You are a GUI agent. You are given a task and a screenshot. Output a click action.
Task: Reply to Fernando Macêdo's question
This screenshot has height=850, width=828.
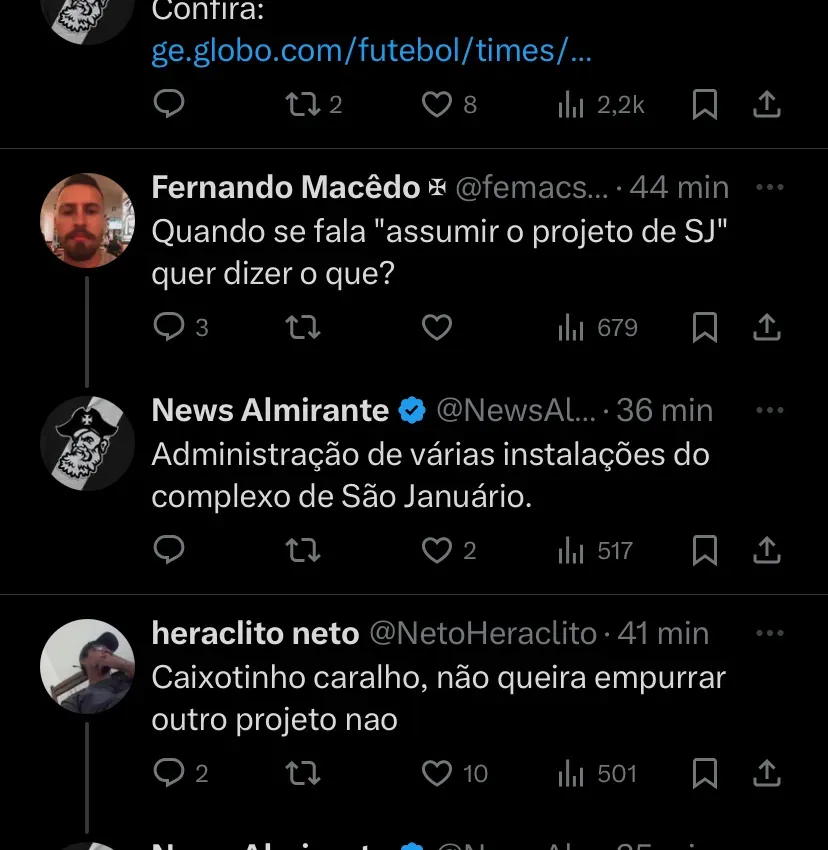pos(171,328)
